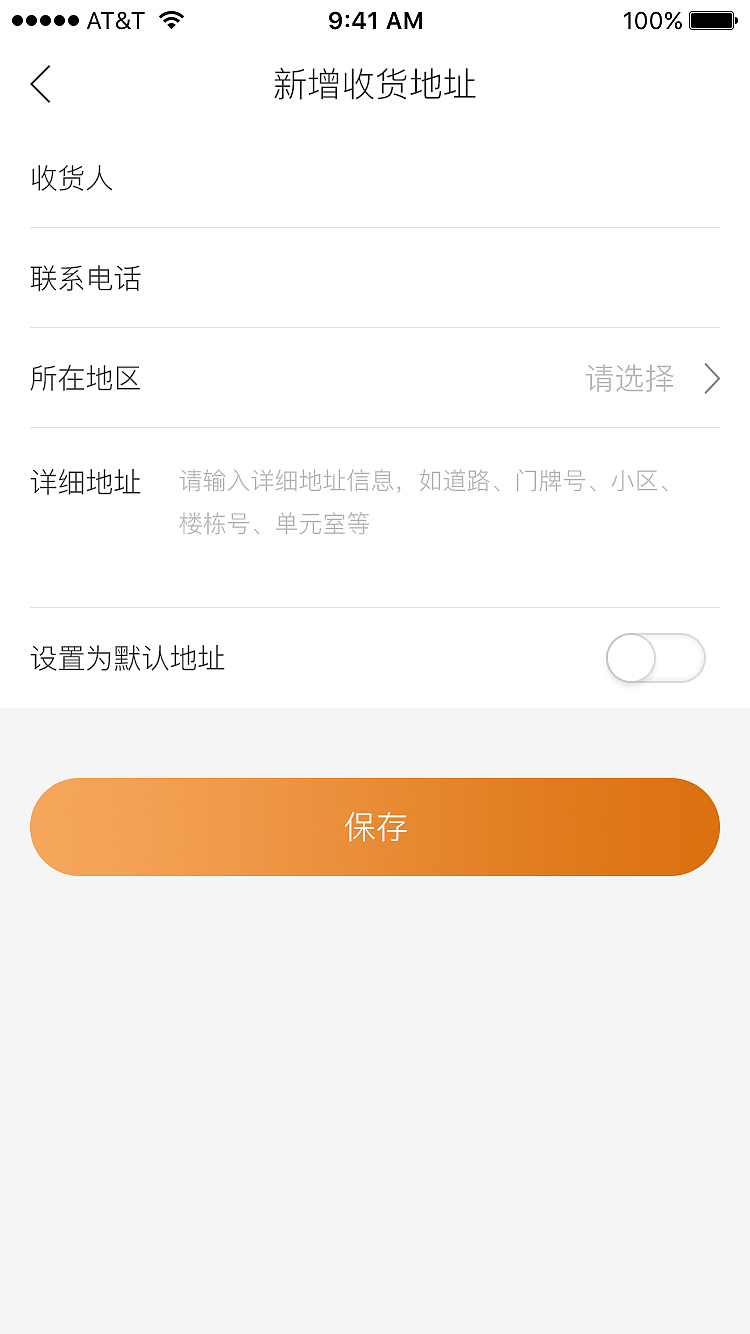Click the 收货人 recipient label
Viewport: 750px width, 1334px height.
coord(71,178)
